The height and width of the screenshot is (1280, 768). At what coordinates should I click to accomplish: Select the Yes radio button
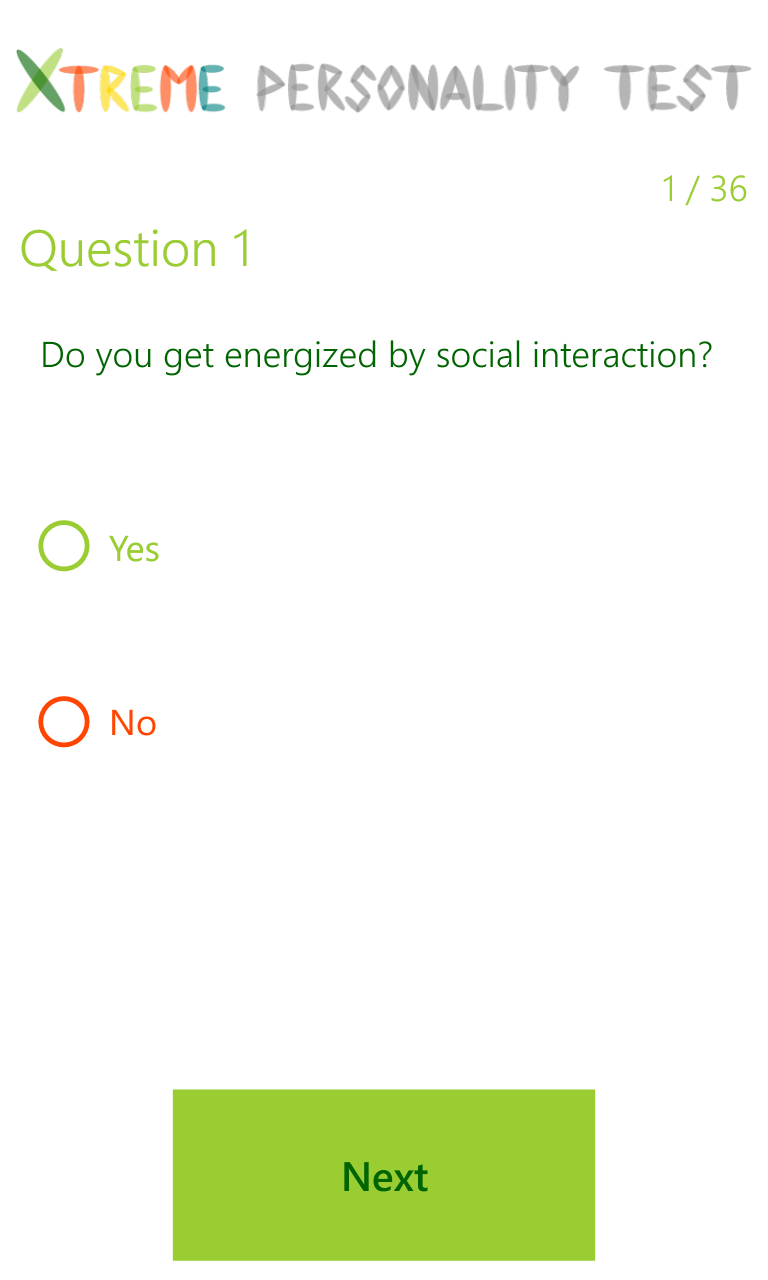point(63,546)
